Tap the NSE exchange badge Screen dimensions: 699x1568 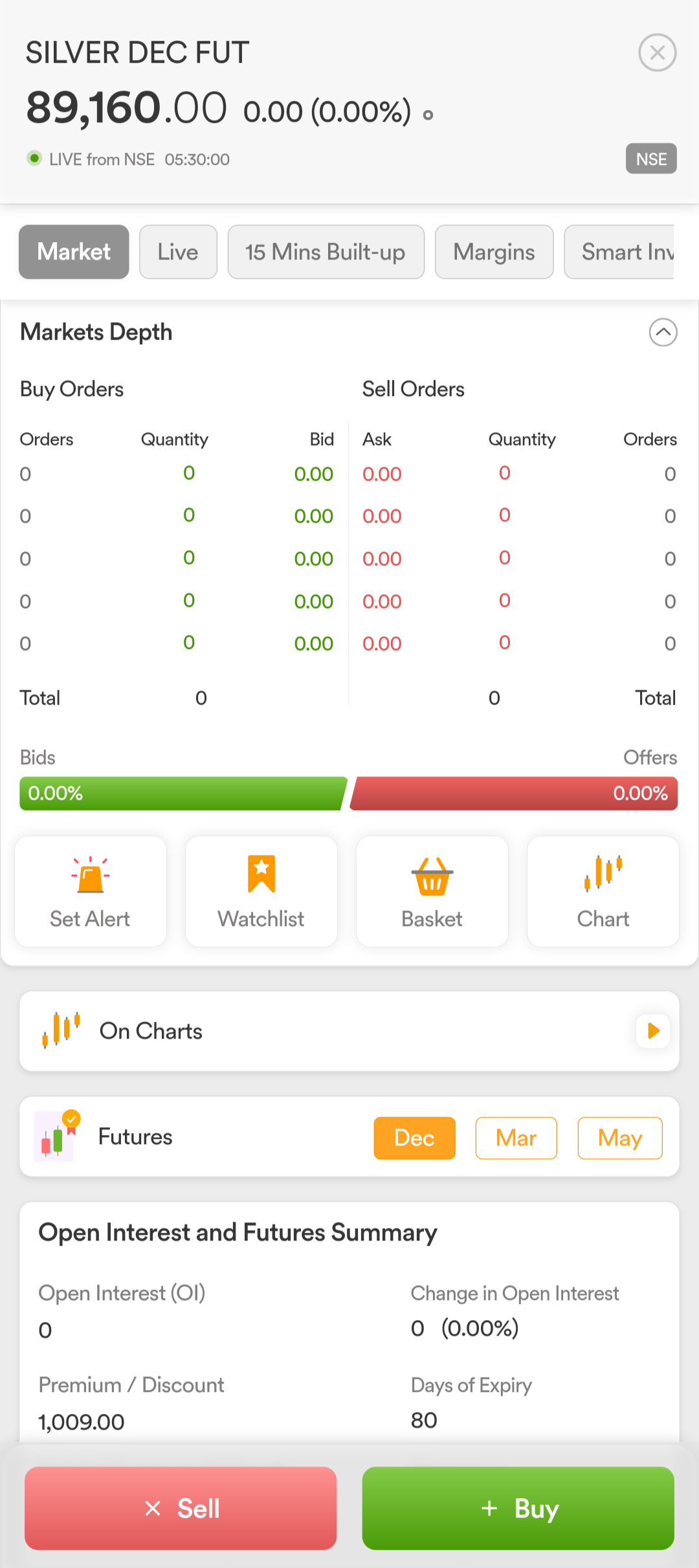point(651,159)
